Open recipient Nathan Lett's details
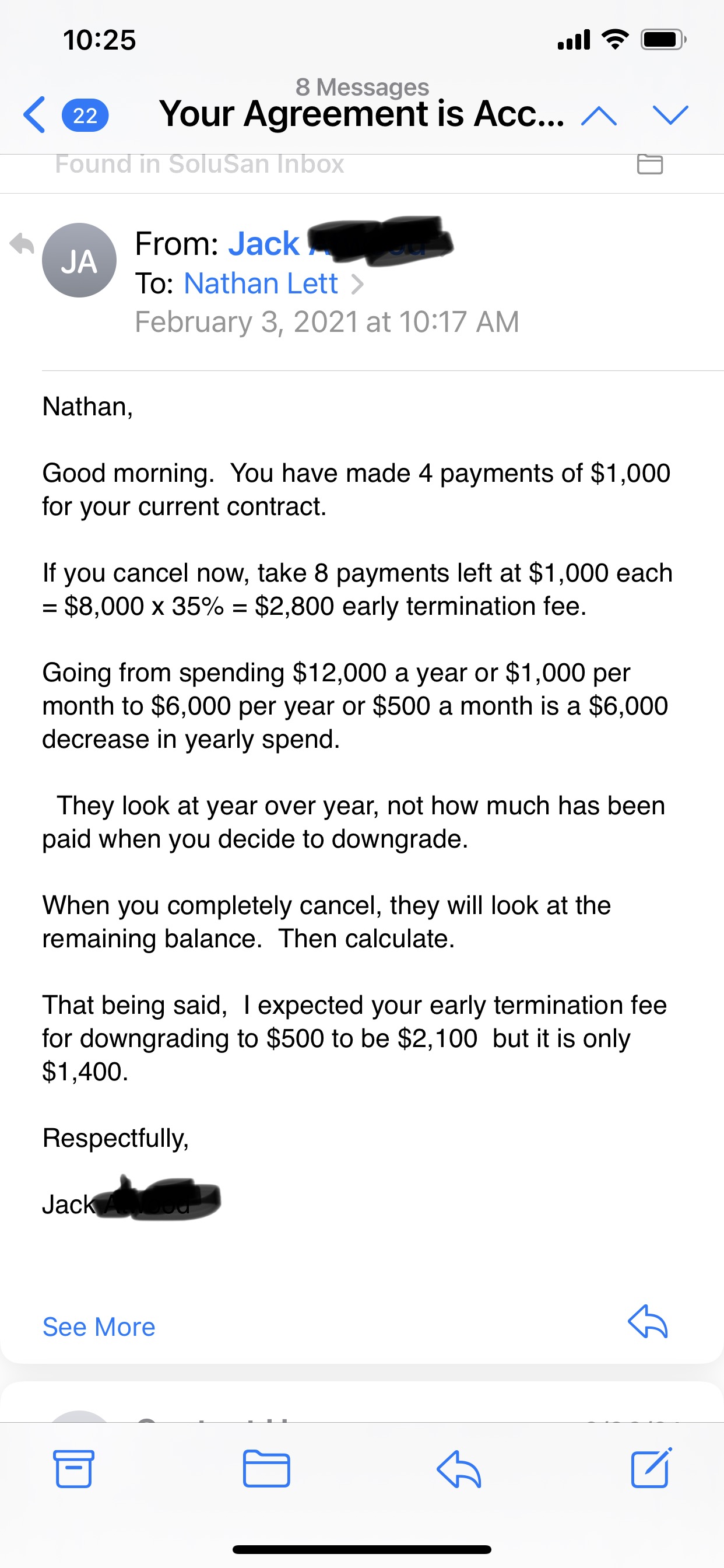The height and width of the screenshot is (1568, 724). 261,283
